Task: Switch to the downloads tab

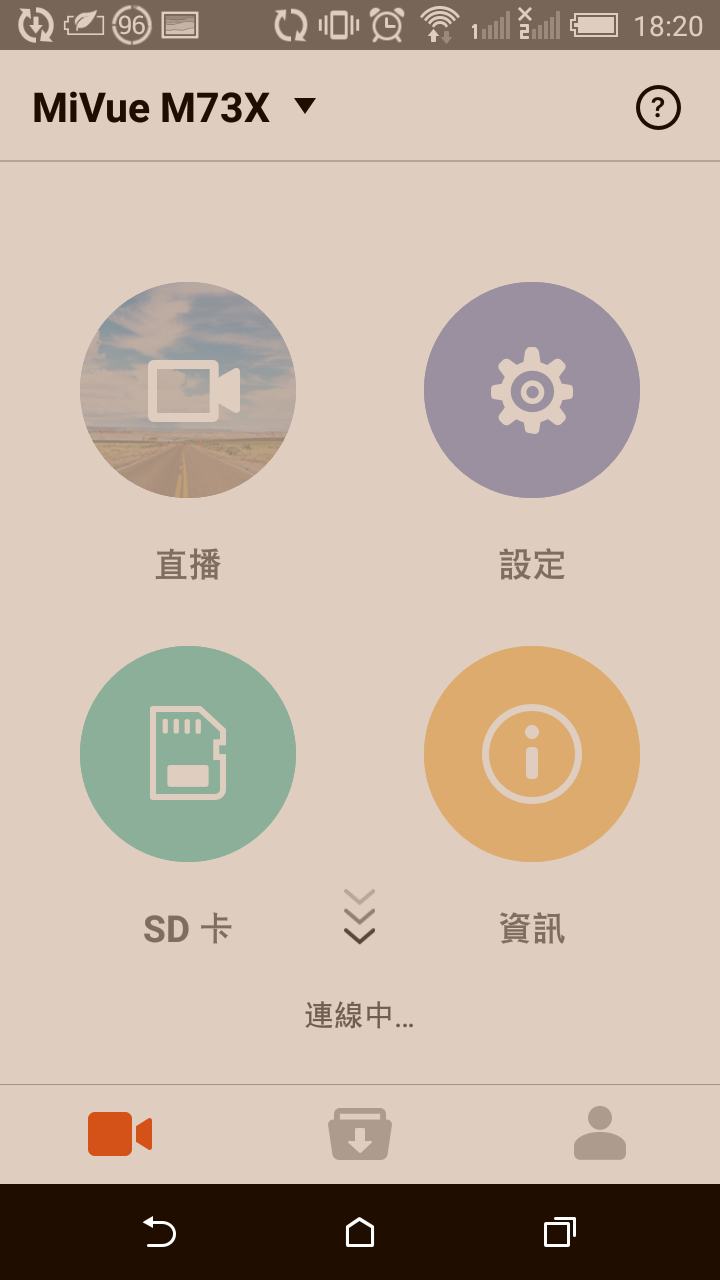Action: click(360, 1134)
